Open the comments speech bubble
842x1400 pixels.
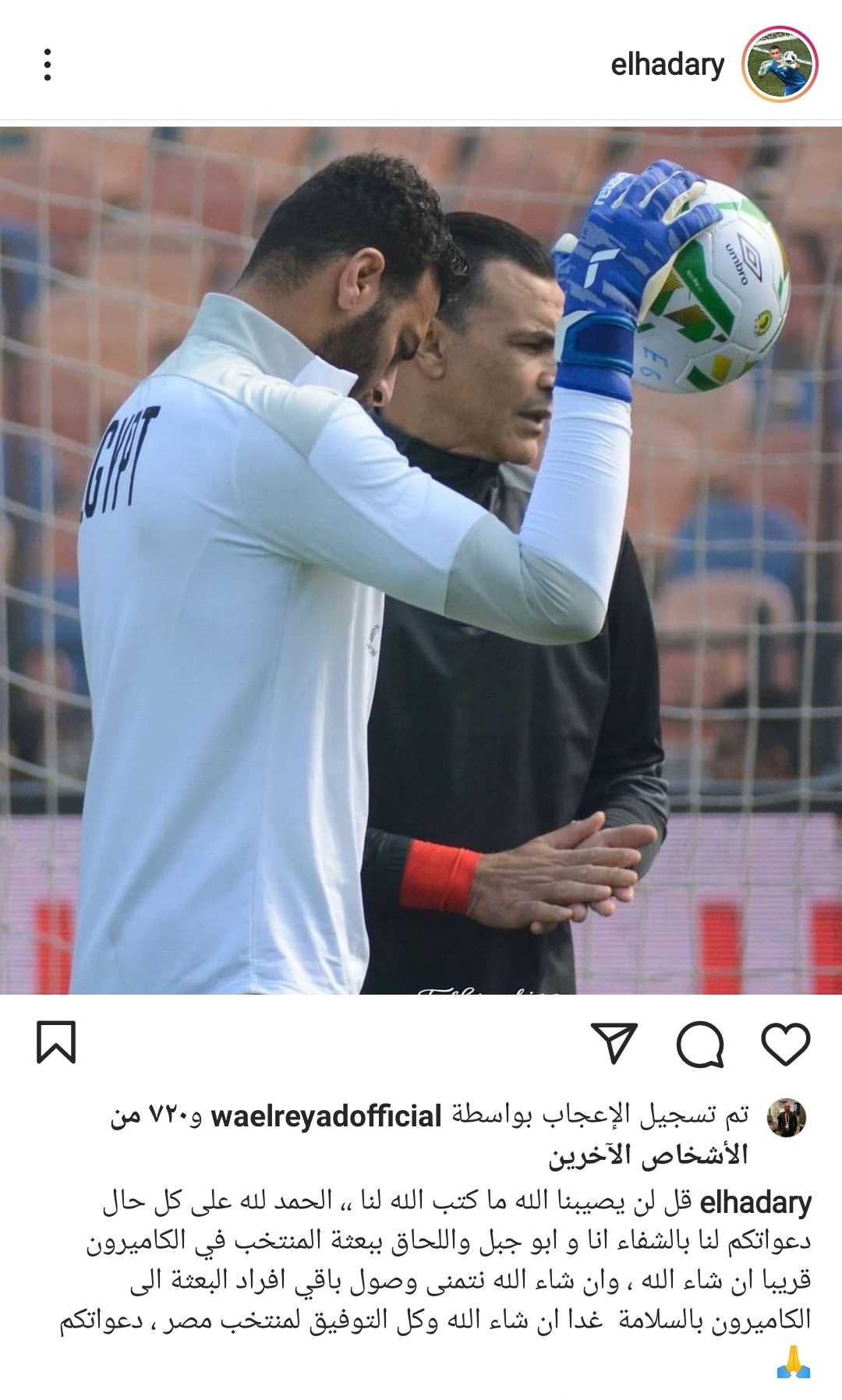(x=700, y=1044)
